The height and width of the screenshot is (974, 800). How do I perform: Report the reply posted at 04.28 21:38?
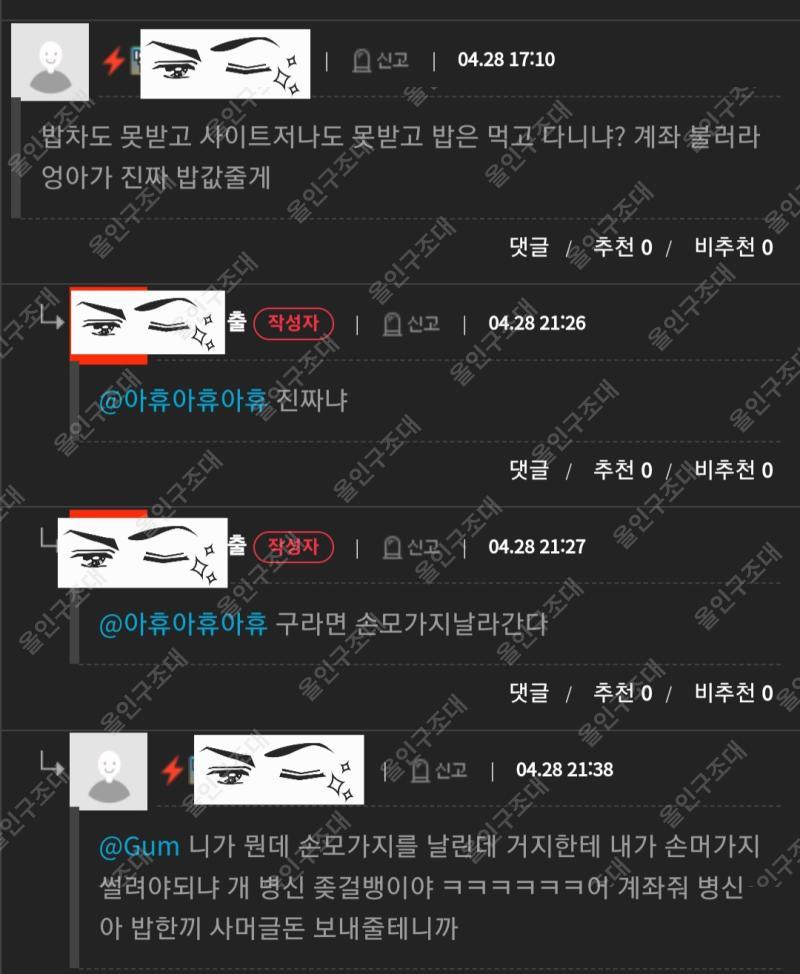pos(439,770)
